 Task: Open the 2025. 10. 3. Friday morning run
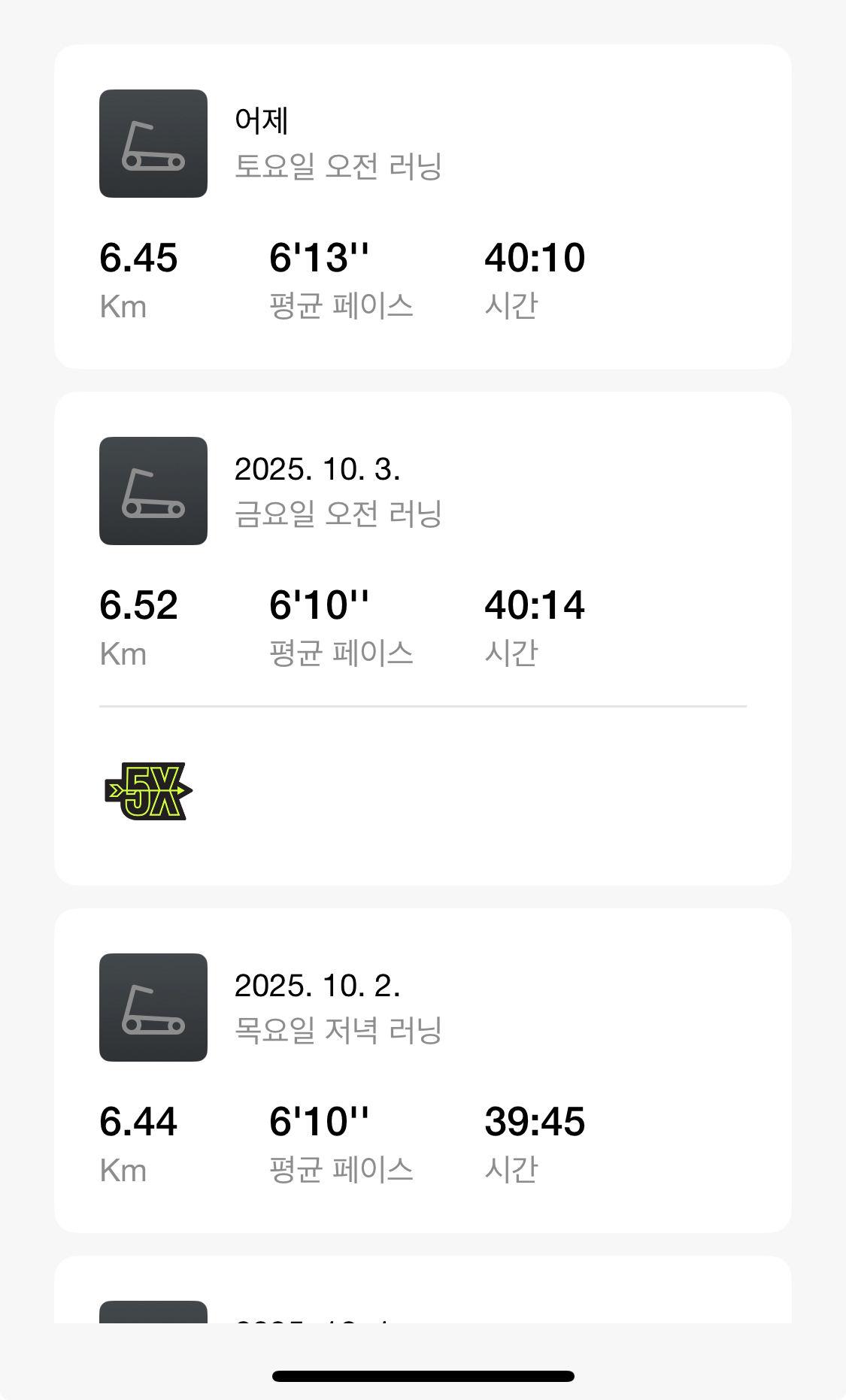pos(421,553)
